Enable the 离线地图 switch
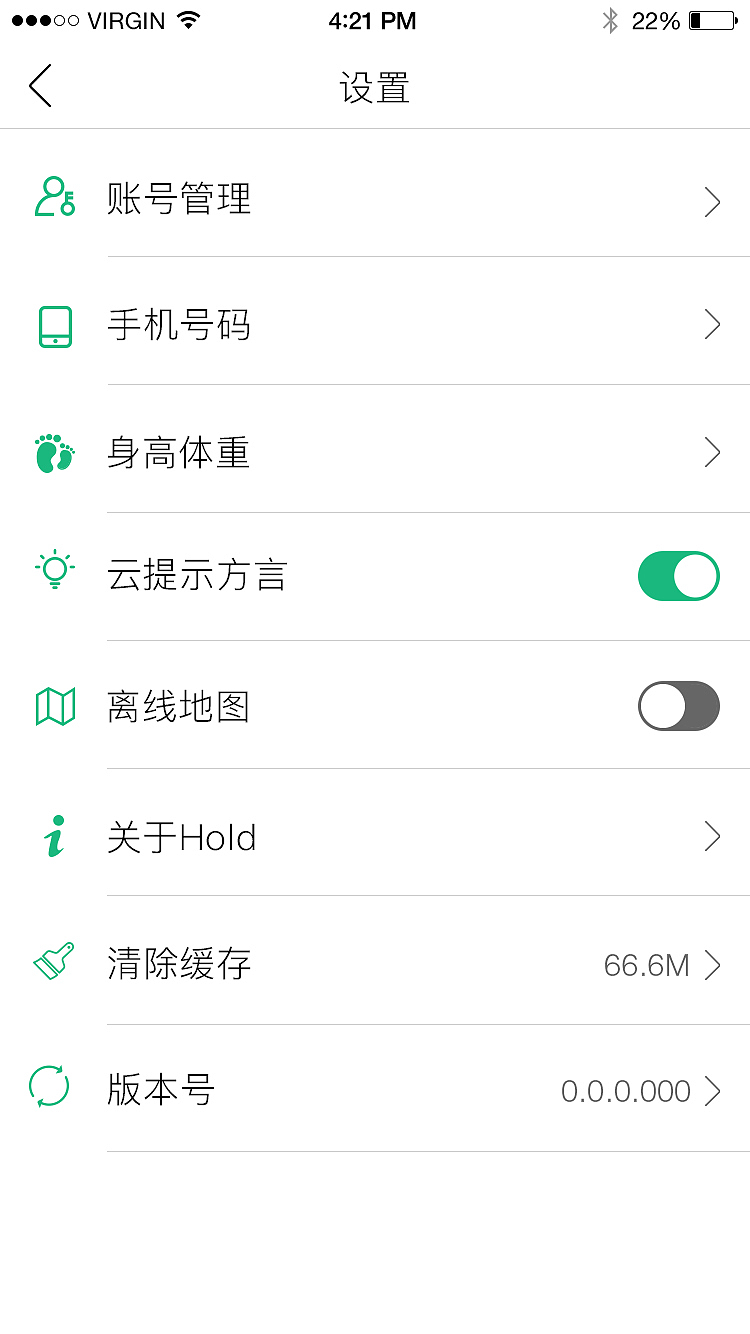750x1334 pixels. (679, 706)
